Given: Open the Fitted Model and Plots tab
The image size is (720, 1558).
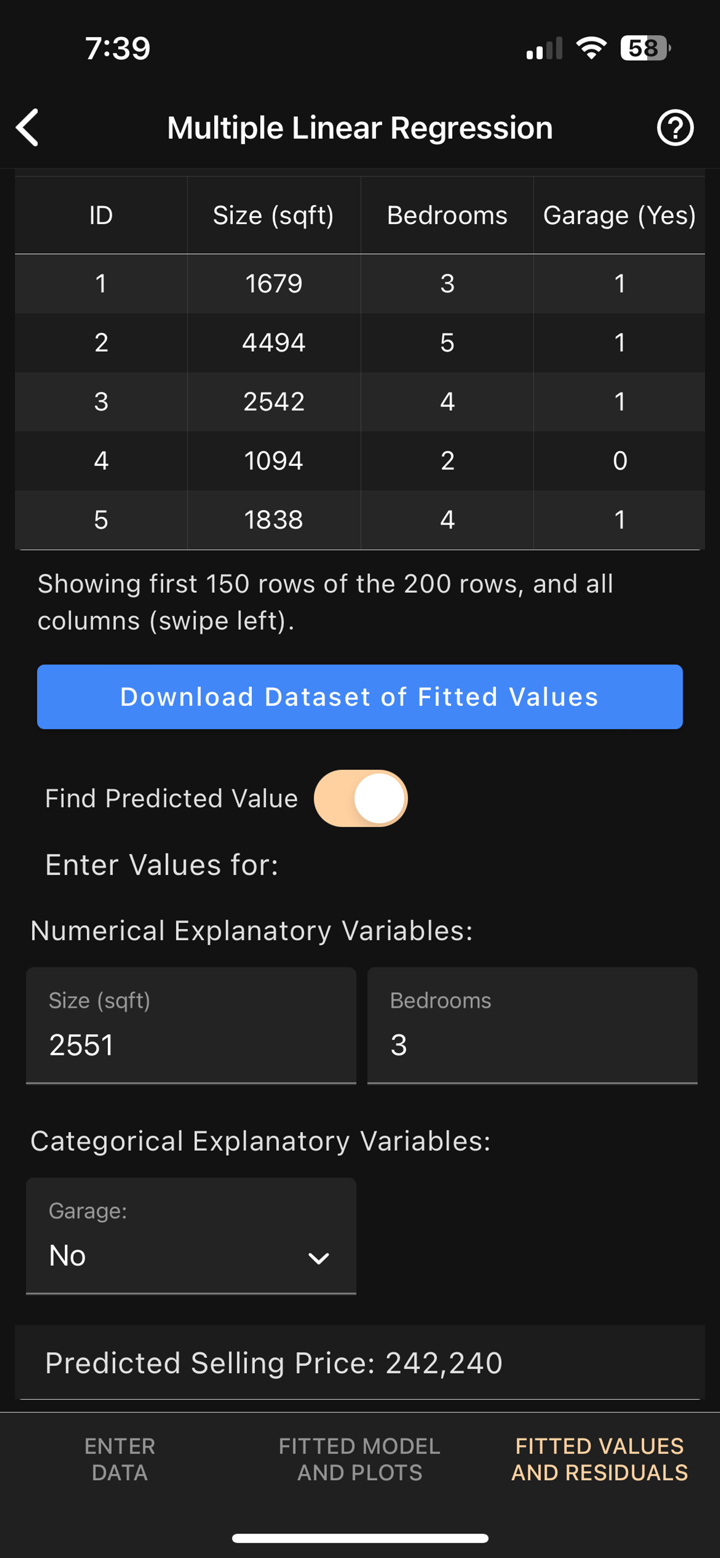Looking at the screenshot, I should click(x=359, y=1459).
